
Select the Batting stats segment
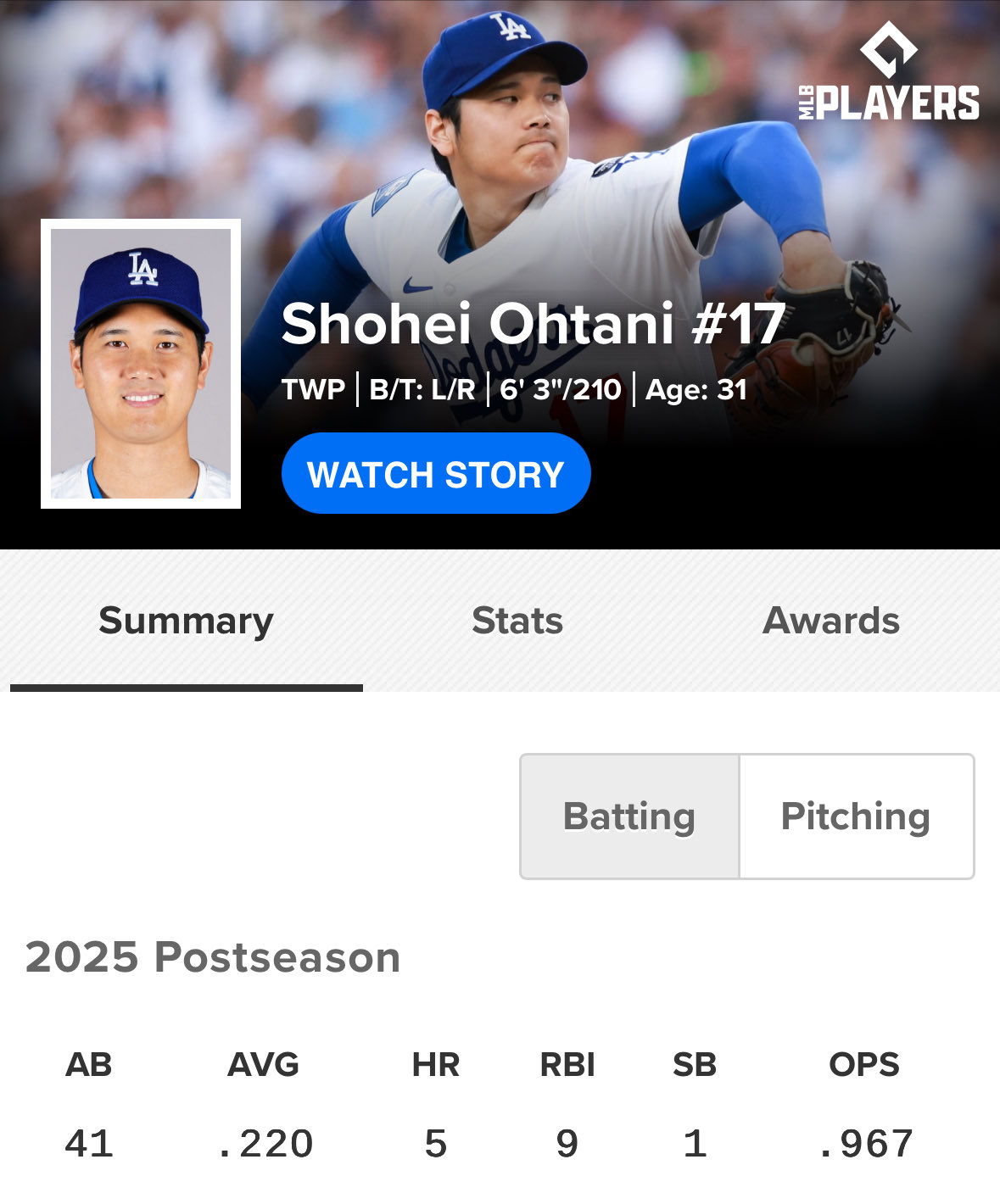tap(629, 817)
